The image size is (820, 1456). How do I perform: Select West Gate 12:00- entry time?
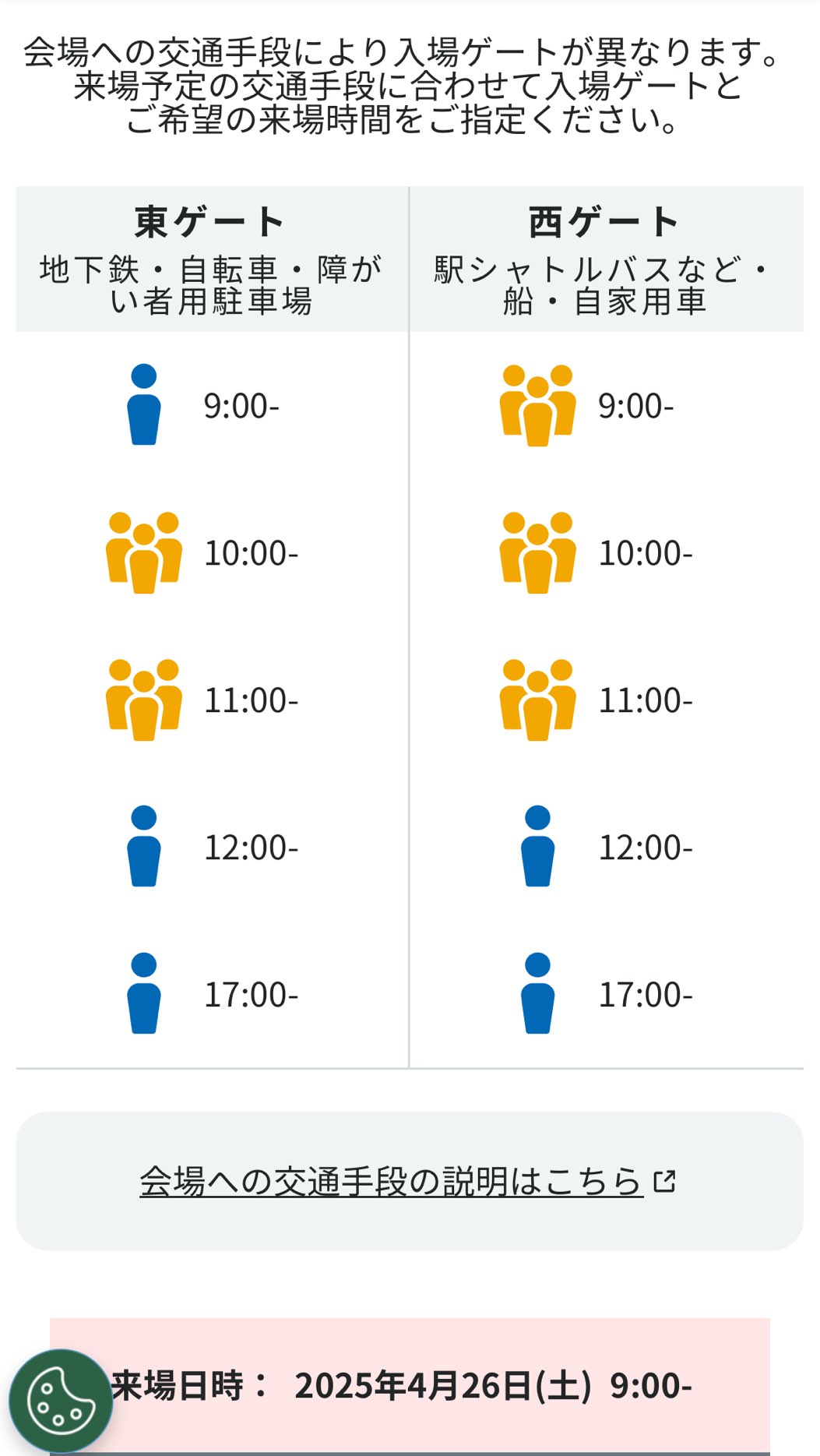point(604,848)
